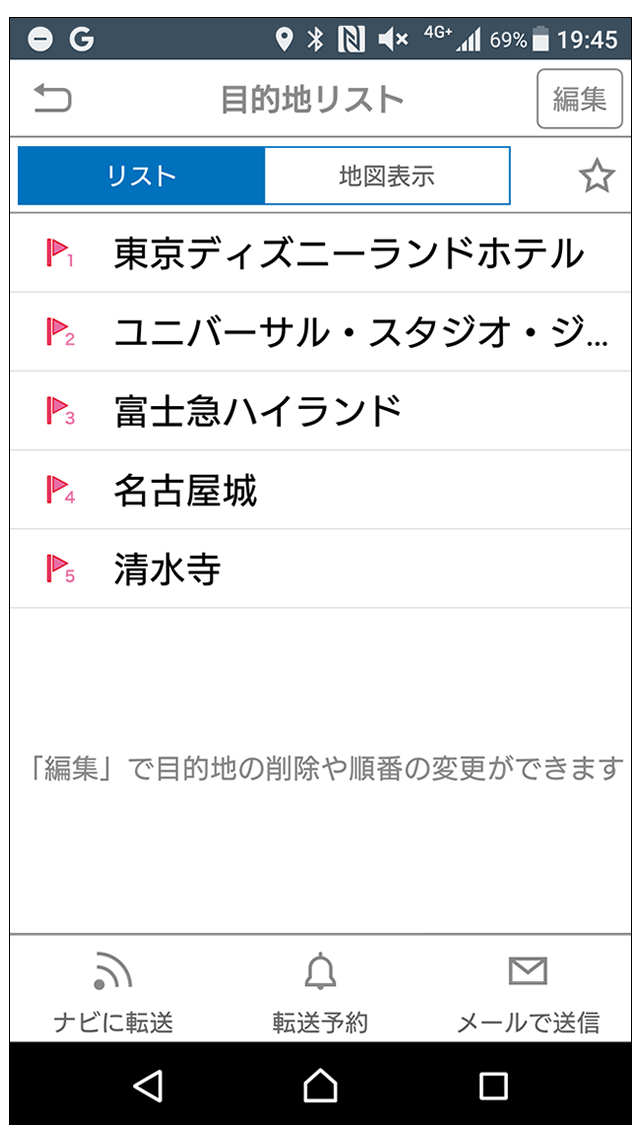This screenshot has height=1143, width=643.
Task: Select 富士急ハイランド from the list
Action: [x=257, y=412]
